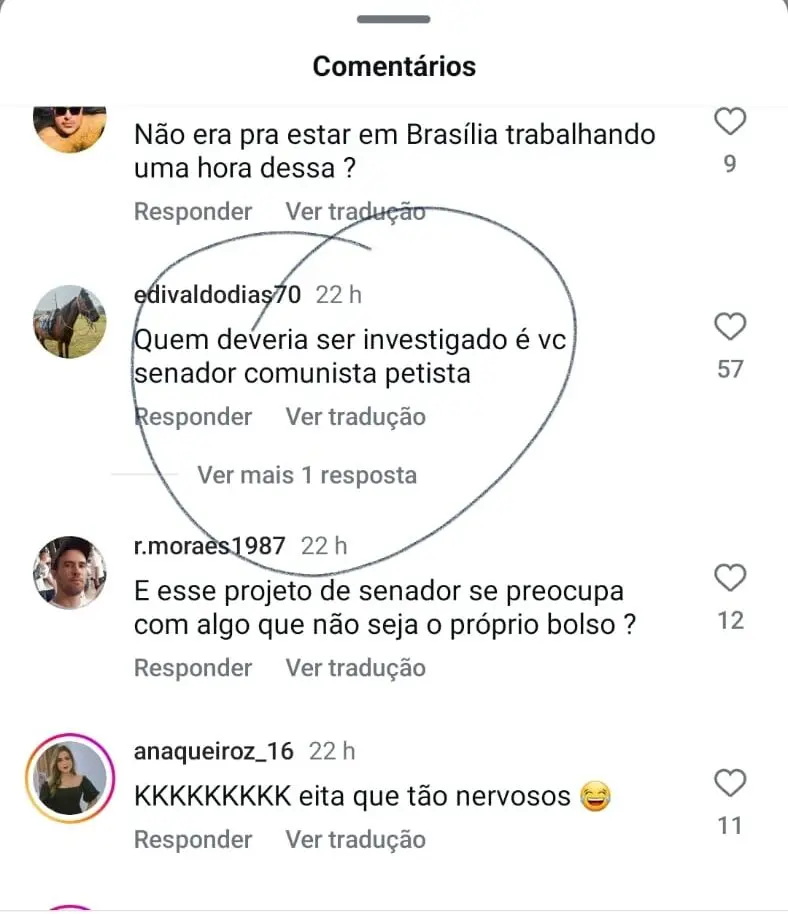Expand Ver mais 1 resposta
Viewport: 788px width, 914px height.
click(x=306, y=475)
